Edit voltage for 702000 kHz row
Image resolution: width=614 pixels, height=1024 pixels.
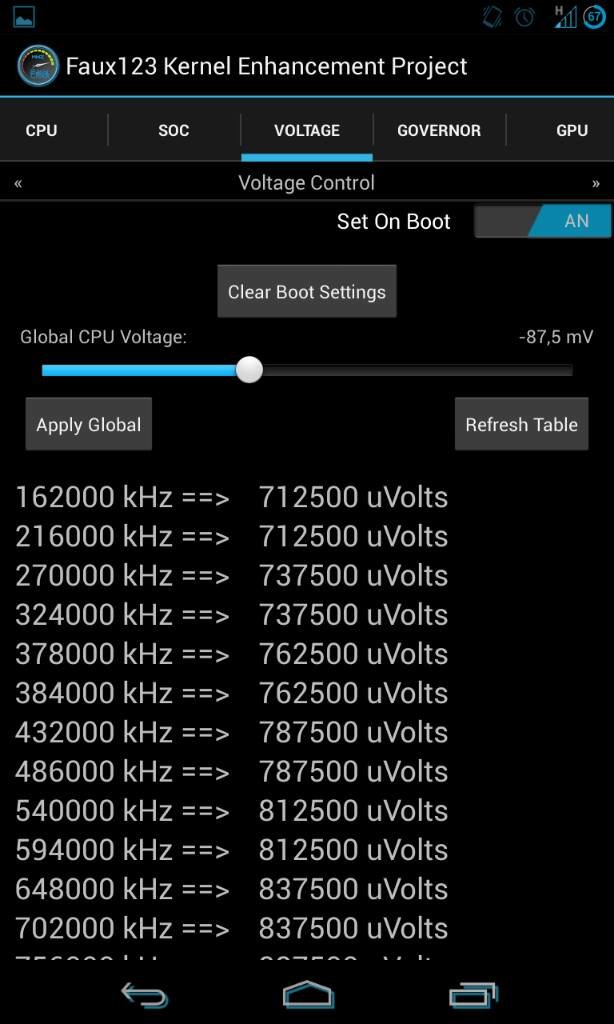(x=232, y=929)
